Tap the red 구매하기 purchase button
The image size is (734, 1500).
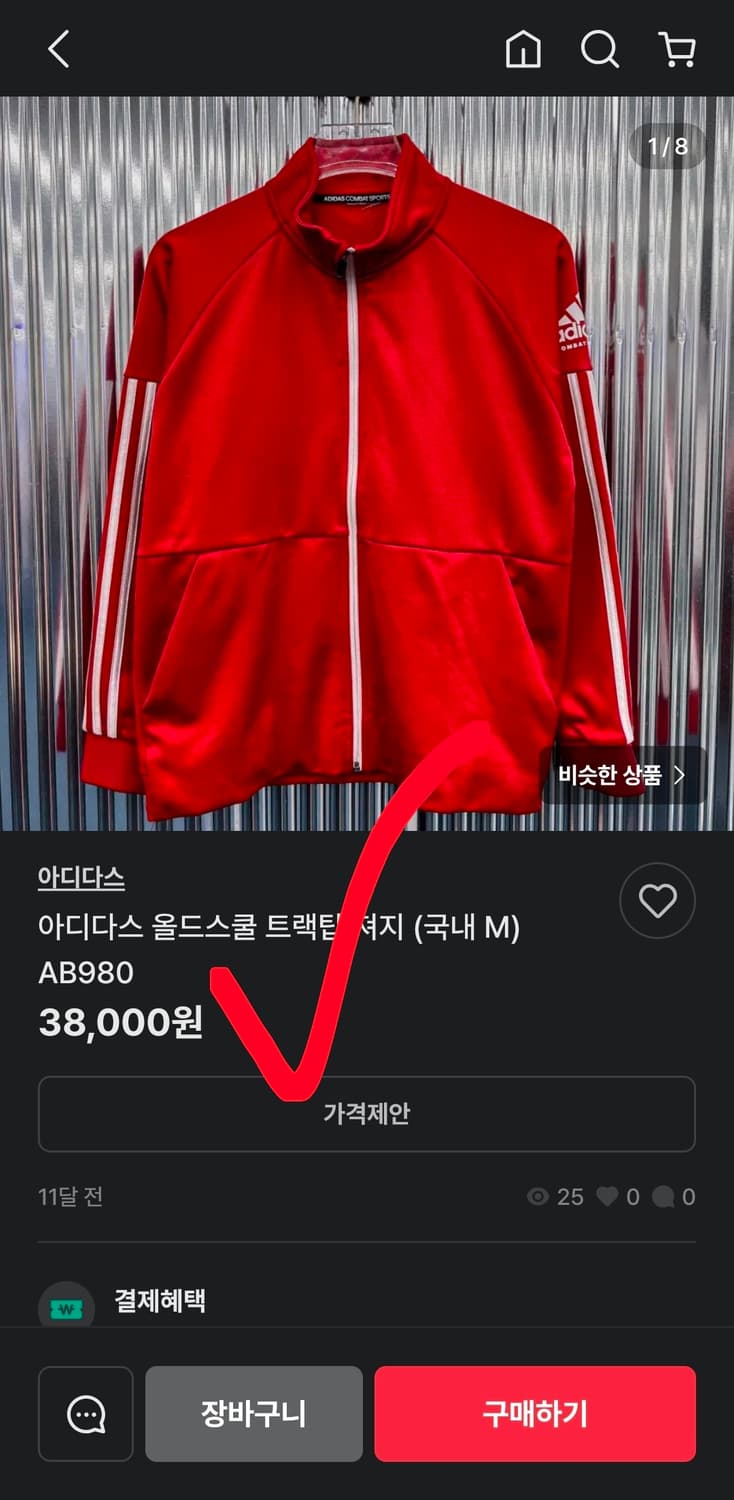[534, 1414]
